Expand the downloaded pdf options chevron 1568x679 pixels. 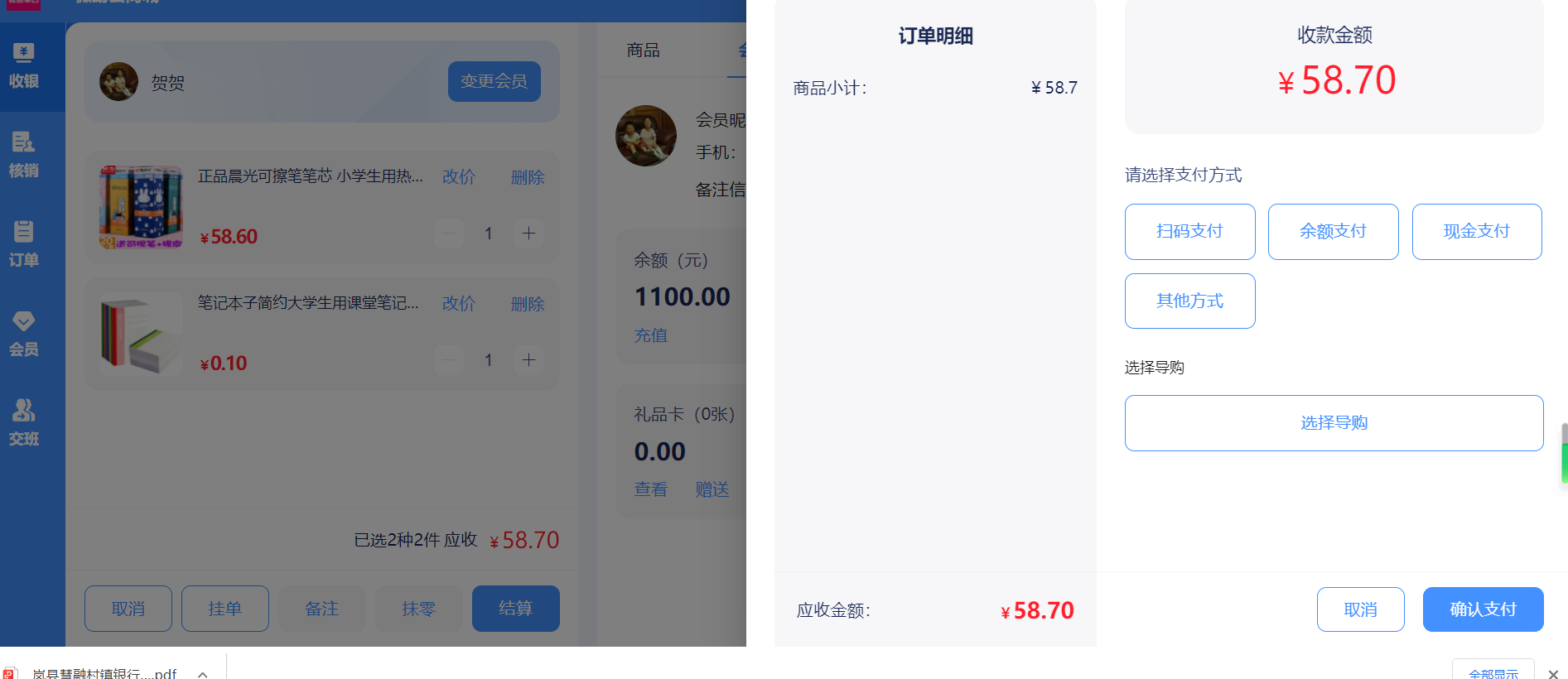(203, 674)
